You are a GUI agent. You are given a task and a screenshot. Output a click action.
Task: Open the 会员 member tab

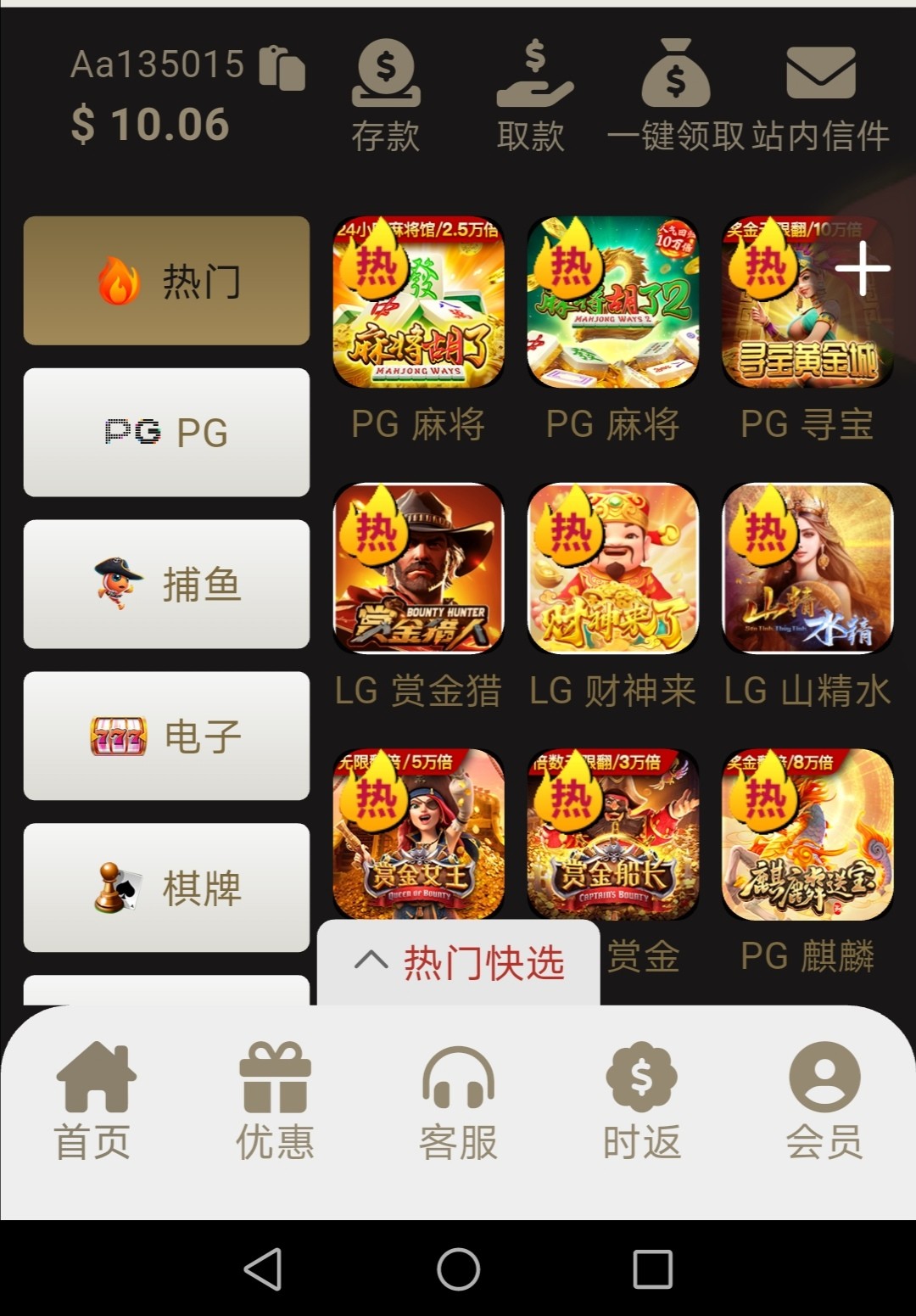pyautogui.click(x=824, y=1100)
